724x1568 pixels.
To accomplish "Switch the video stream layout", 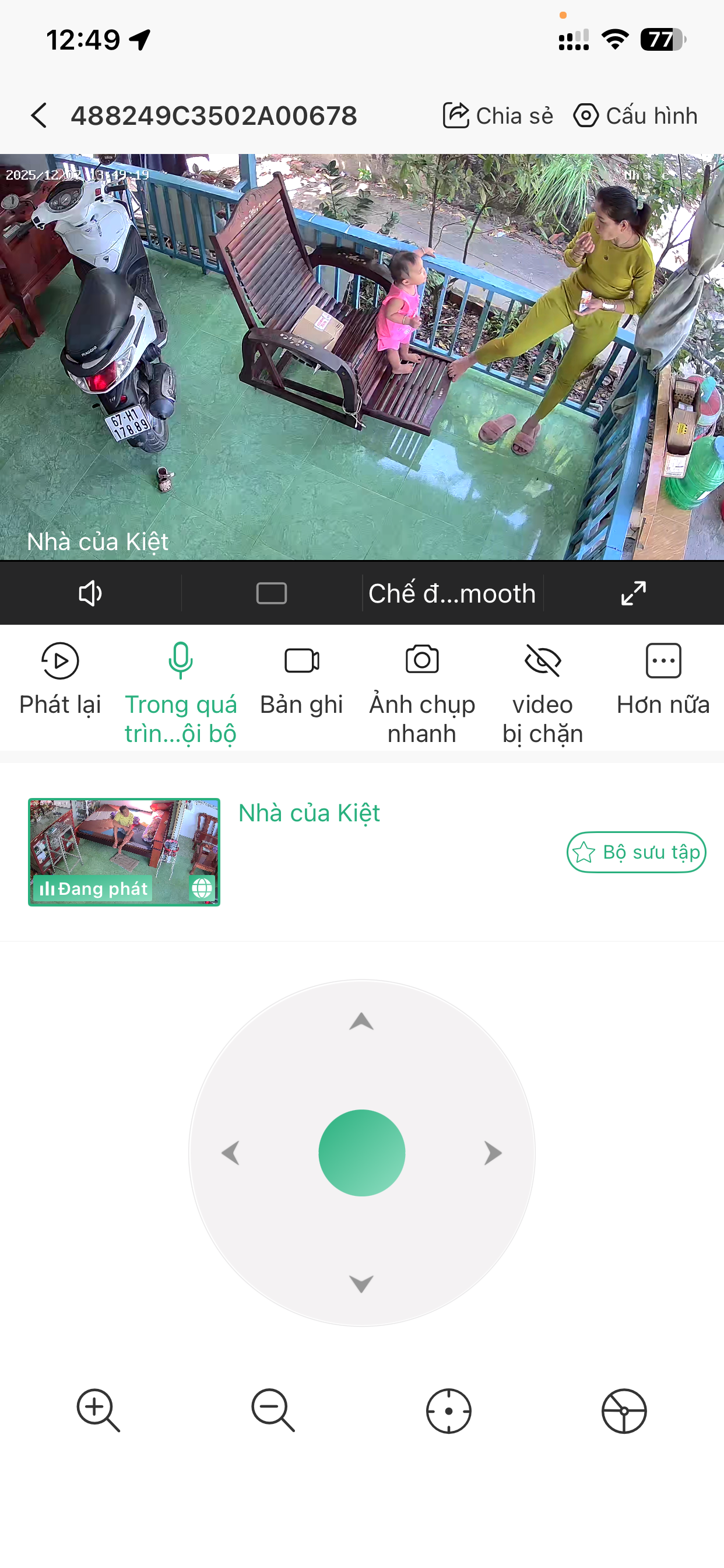I will tap(271, 593).
